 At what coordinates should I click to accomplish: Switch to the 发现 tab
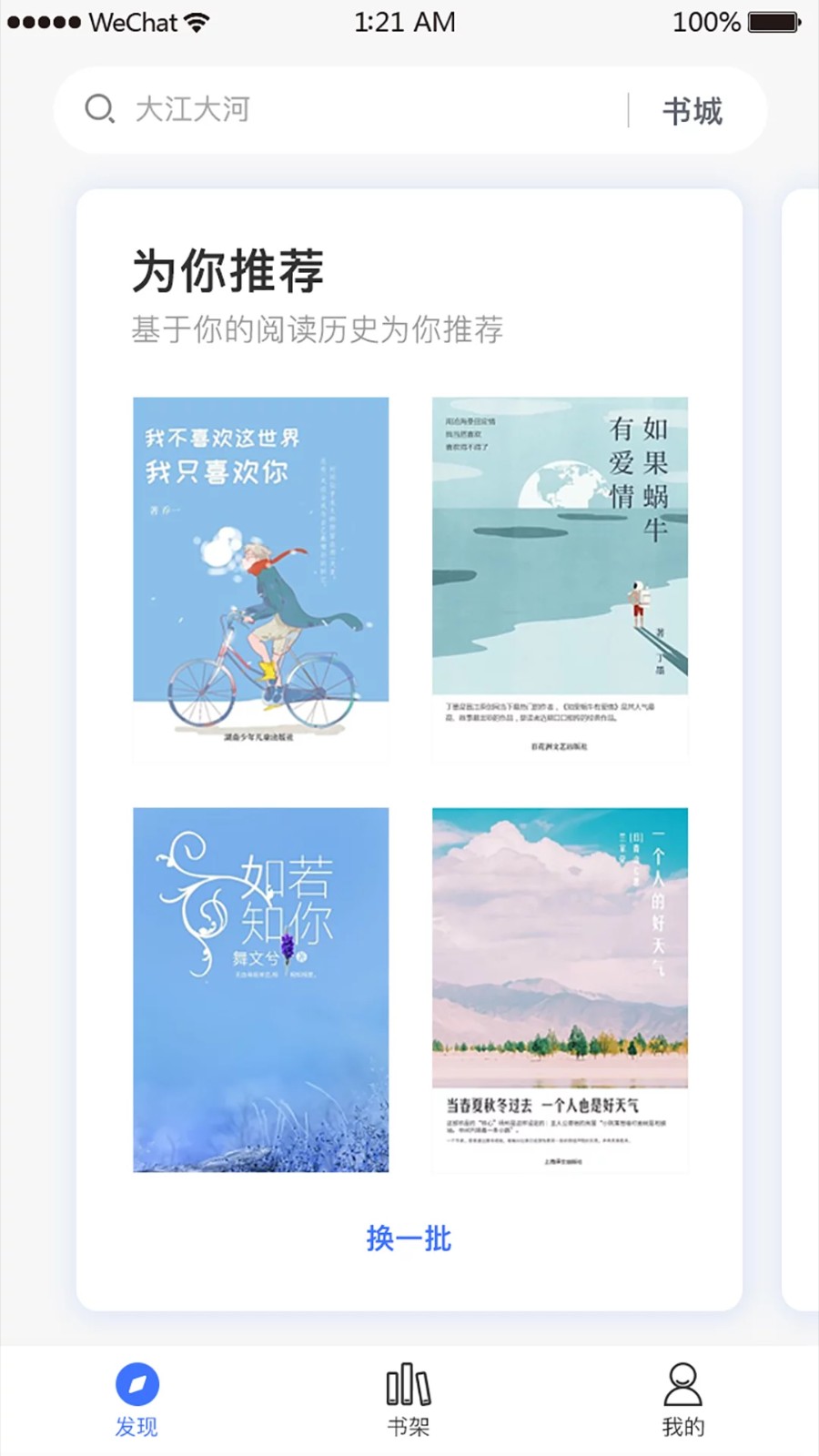[136, 1400]
